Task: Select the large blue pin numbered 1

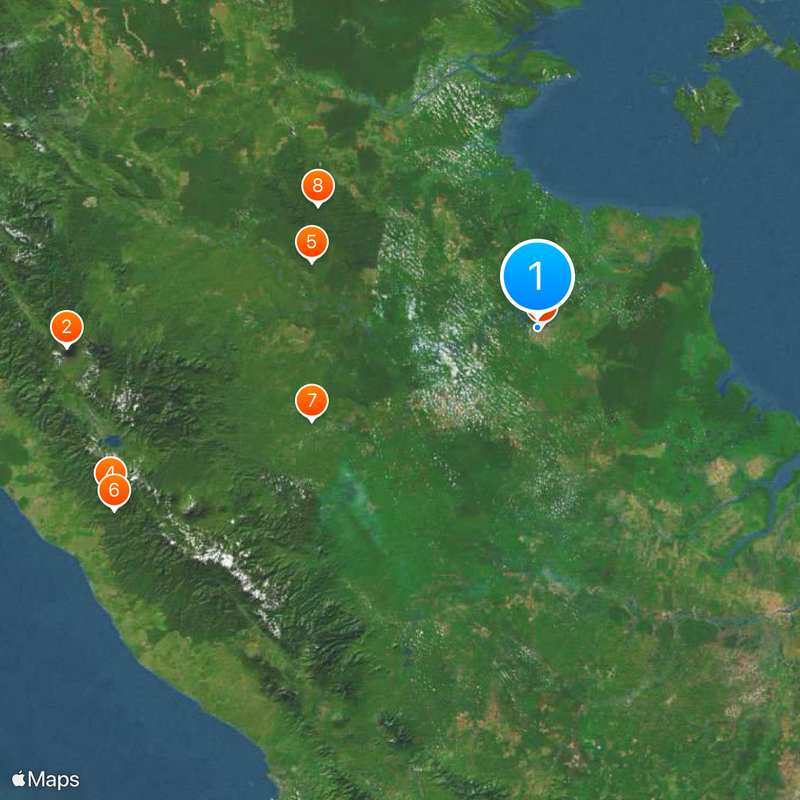Action: click(x=537, y=275)
